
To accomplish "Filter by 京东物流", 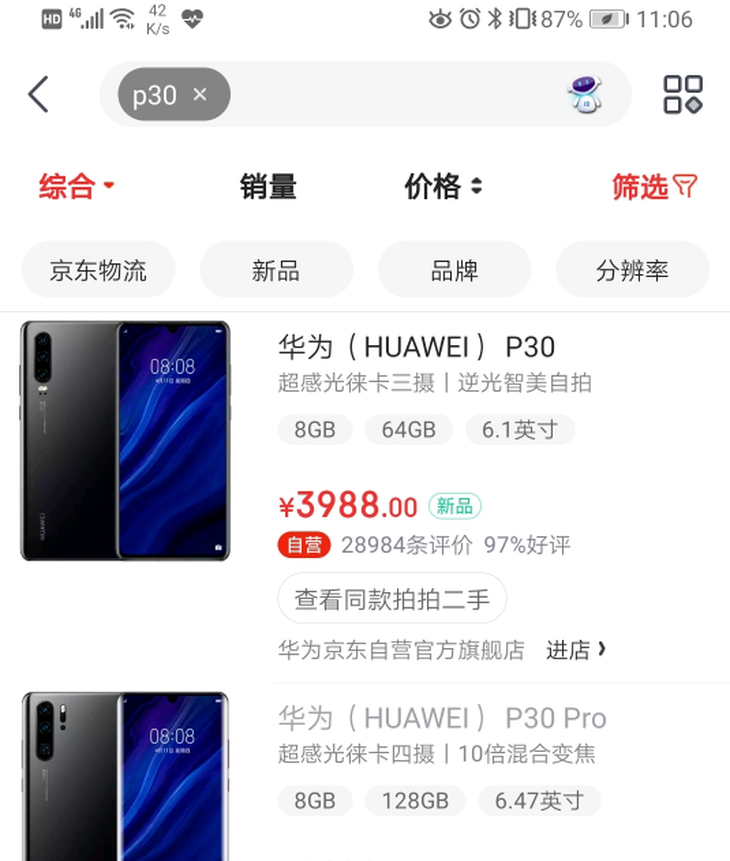I will pos(98,270).
